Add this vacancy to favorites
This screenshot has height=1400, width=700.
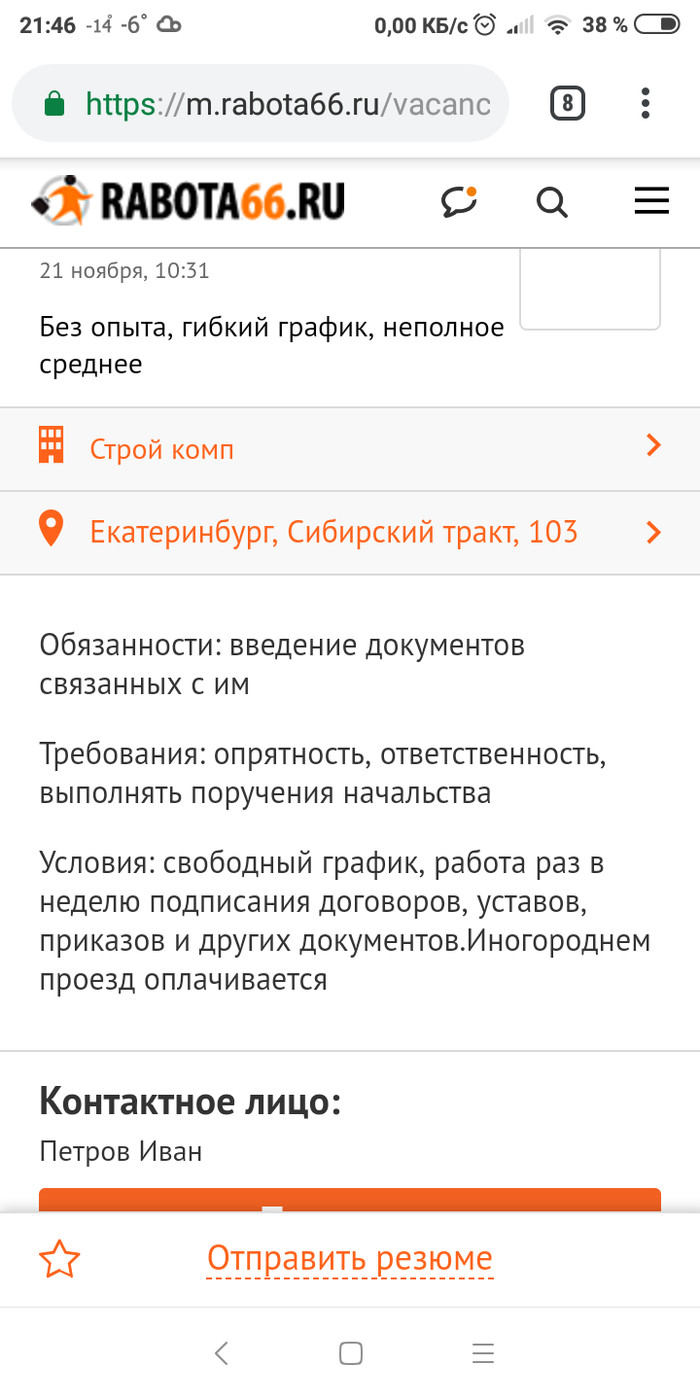[59, 1260]
